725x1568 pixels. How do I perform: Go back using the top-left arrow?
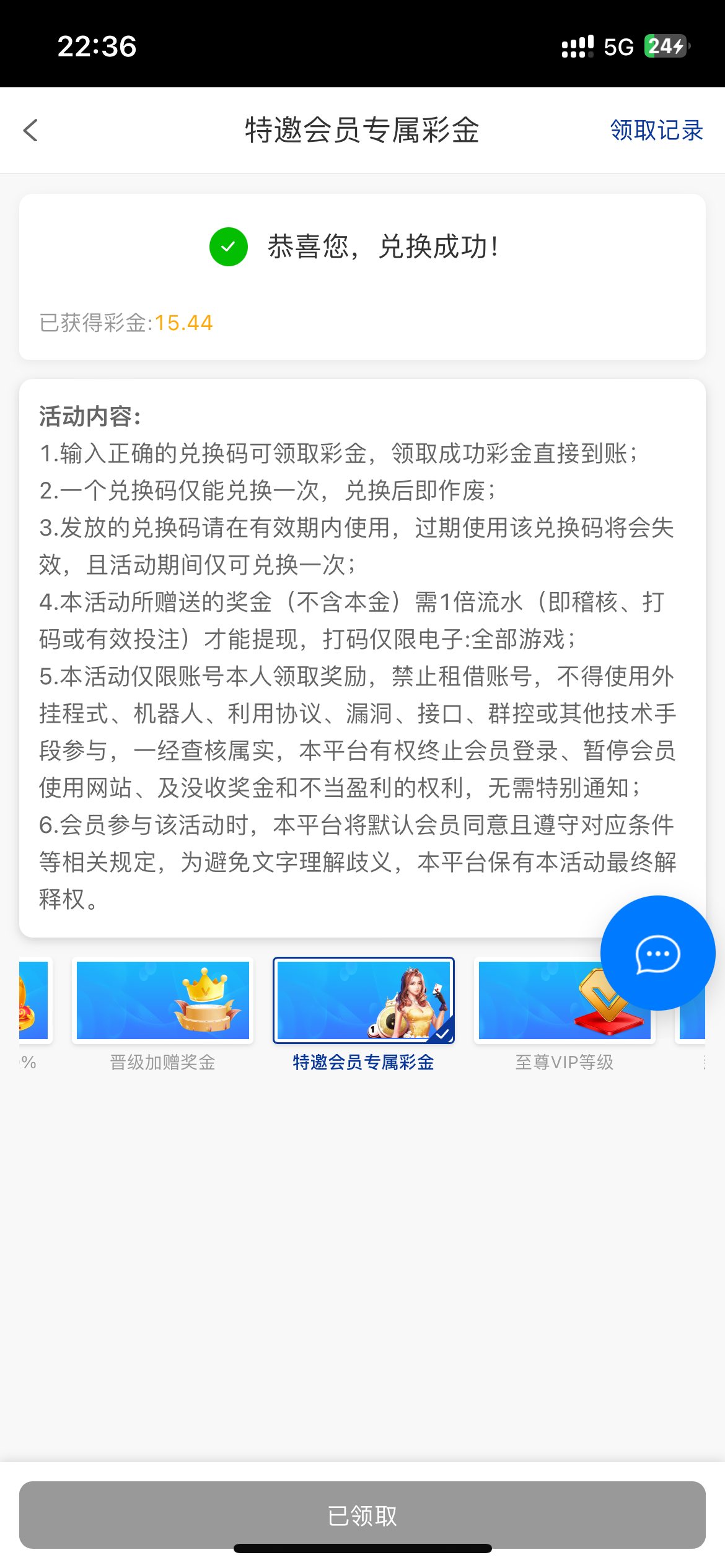[30, 131]
